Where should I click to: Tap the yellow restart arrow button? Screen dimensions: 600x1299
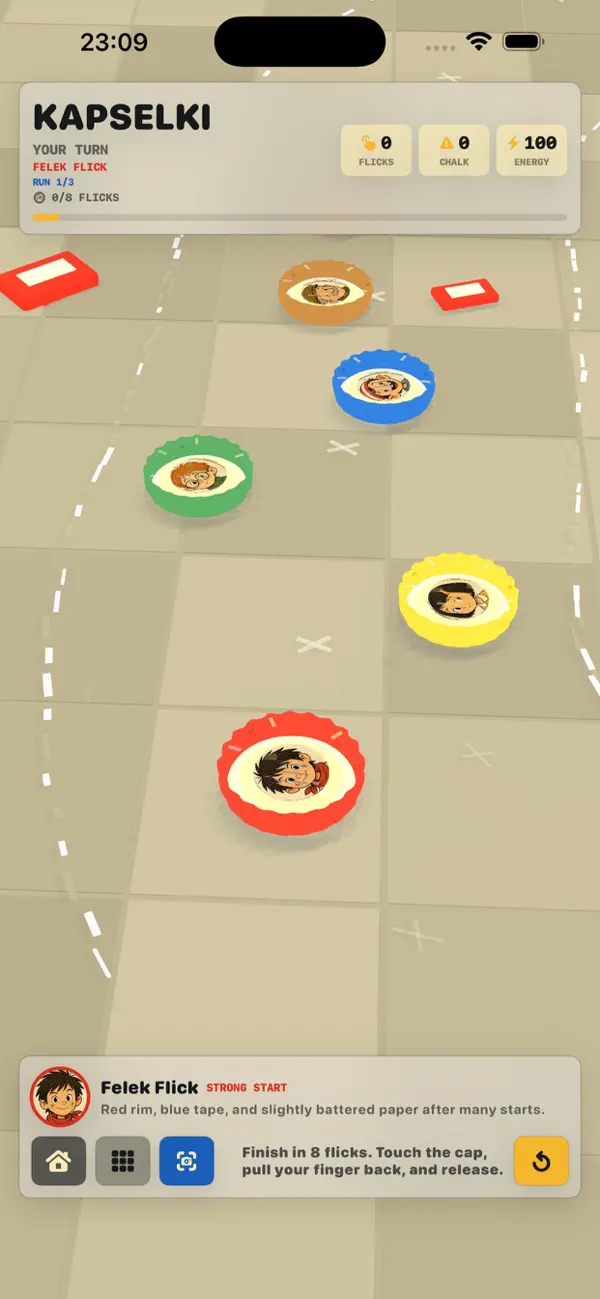pos(541,1161)
